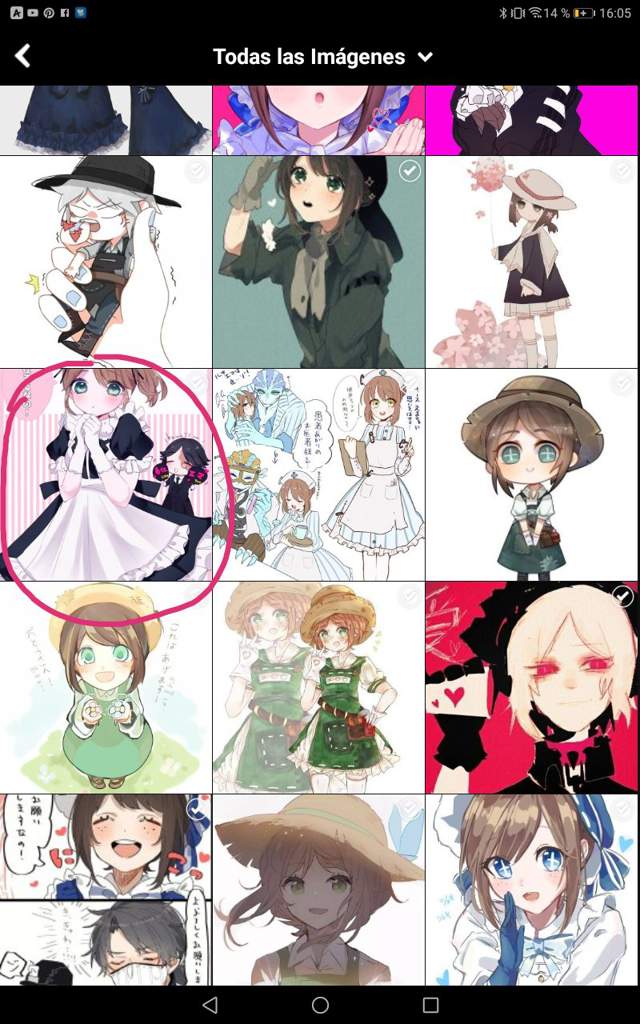Toggle the check mark on the red background image
The image size is (640, 1024).
click(622, 597)
